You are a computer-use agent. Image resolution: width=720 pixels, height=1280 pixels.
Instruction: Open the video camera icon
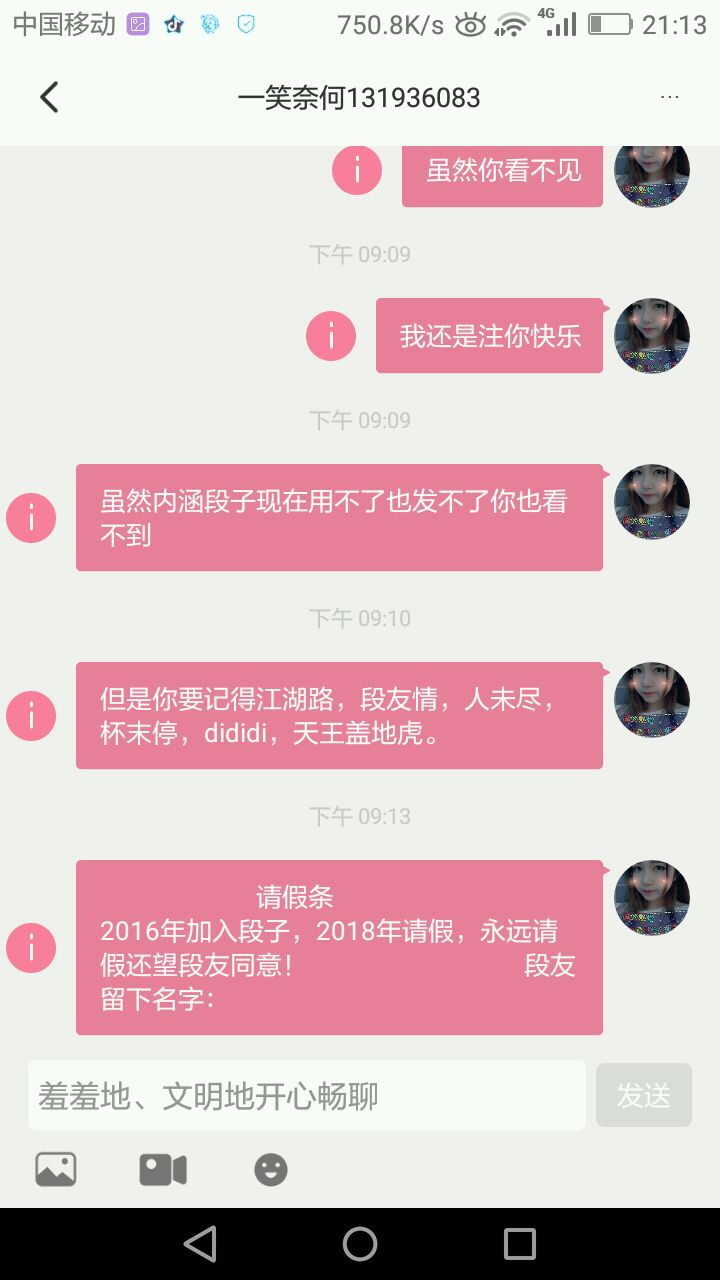[x=163, y=1169]
